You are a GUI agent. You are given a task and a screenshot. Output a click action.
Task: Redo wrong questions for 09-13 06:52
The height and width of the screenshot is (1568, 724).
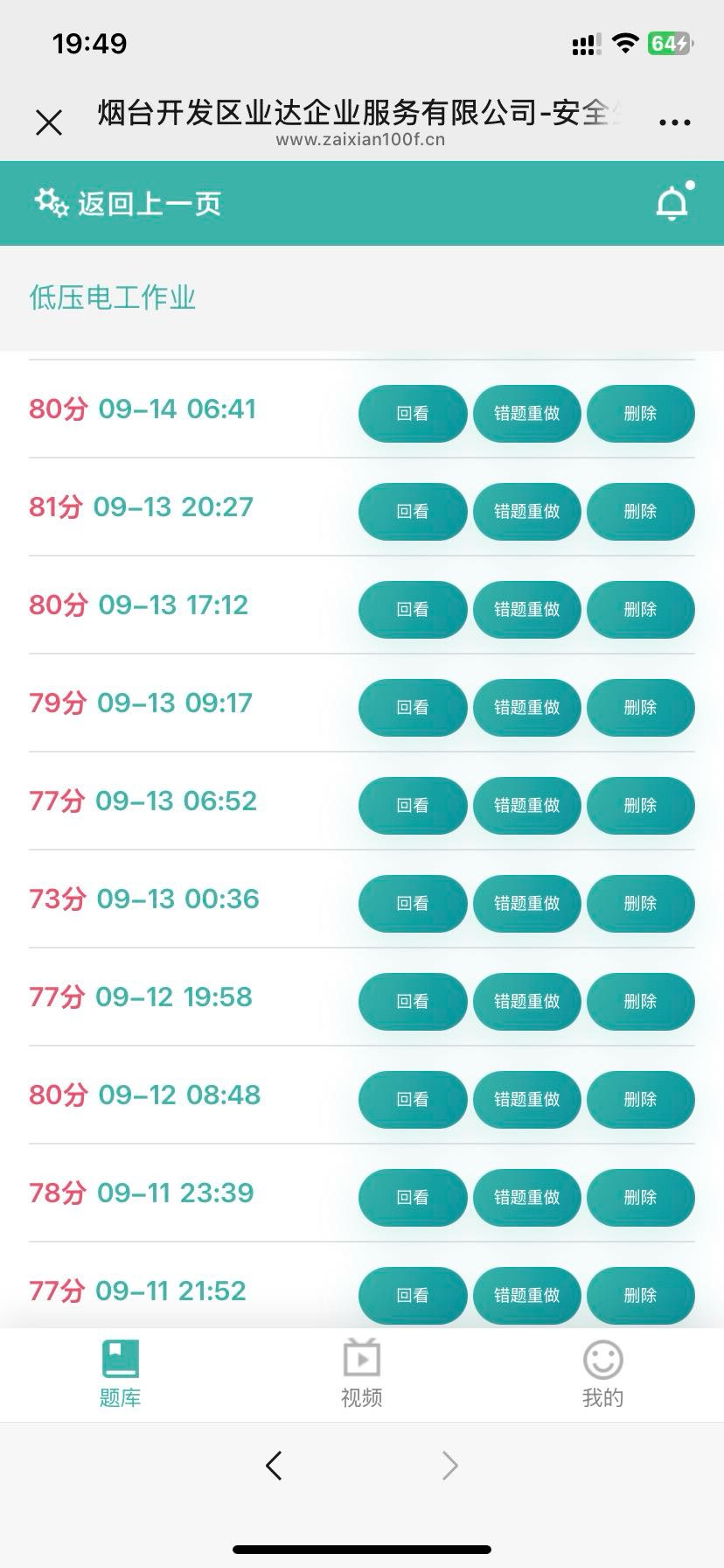[x=527, y=805]
